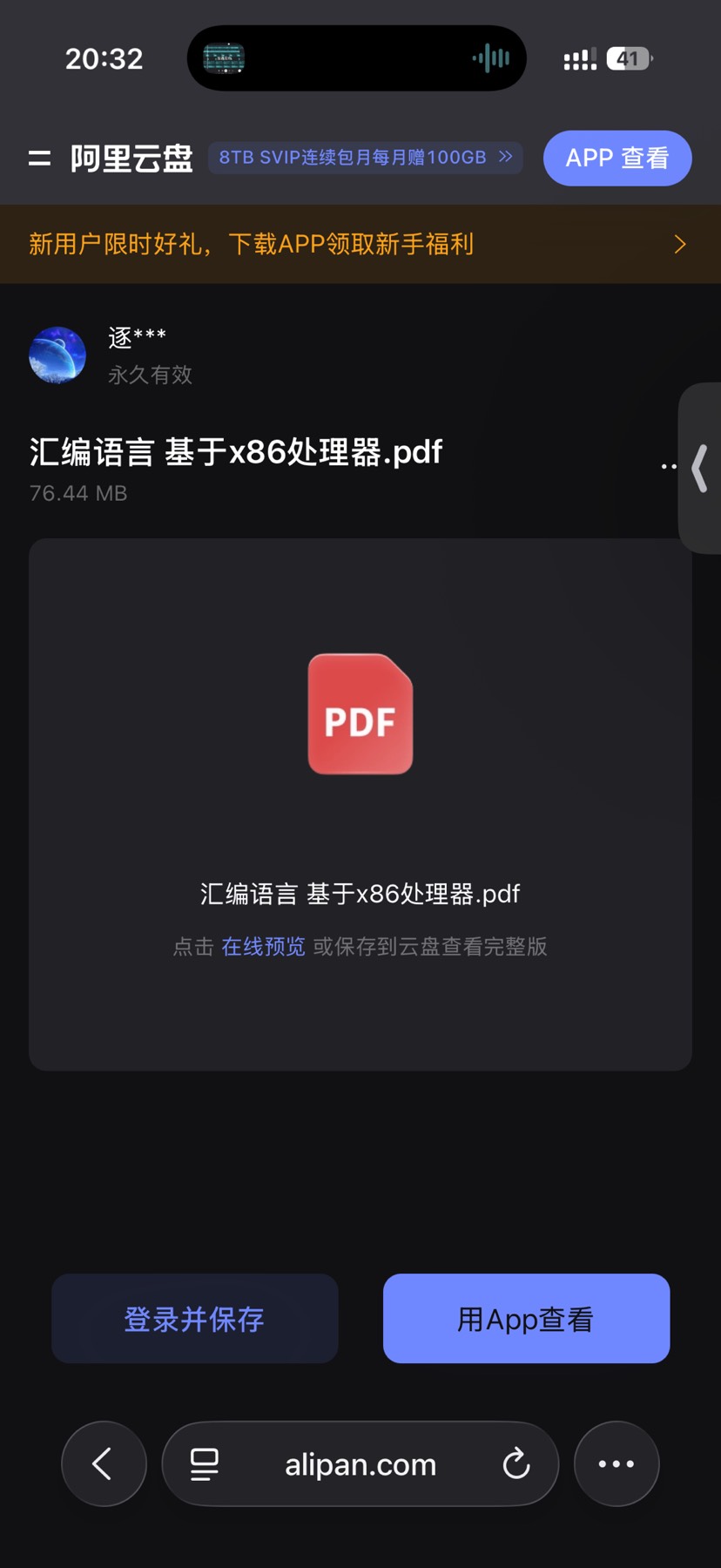Screen dimensions: 721x1568
Task: Open the page settings icon in address bar
Action: tap(205, 1463)
